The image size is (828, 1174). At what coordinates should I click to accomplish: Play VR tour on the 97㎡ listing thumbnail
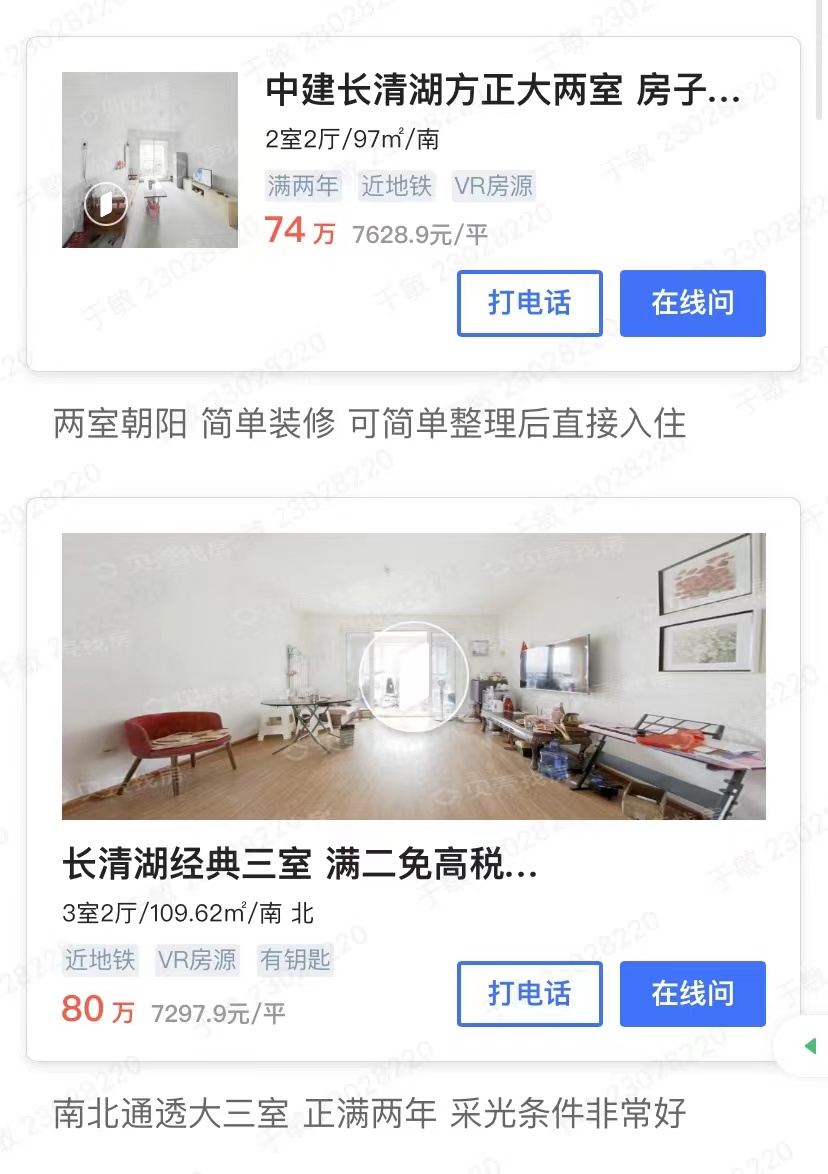[105, 204]
